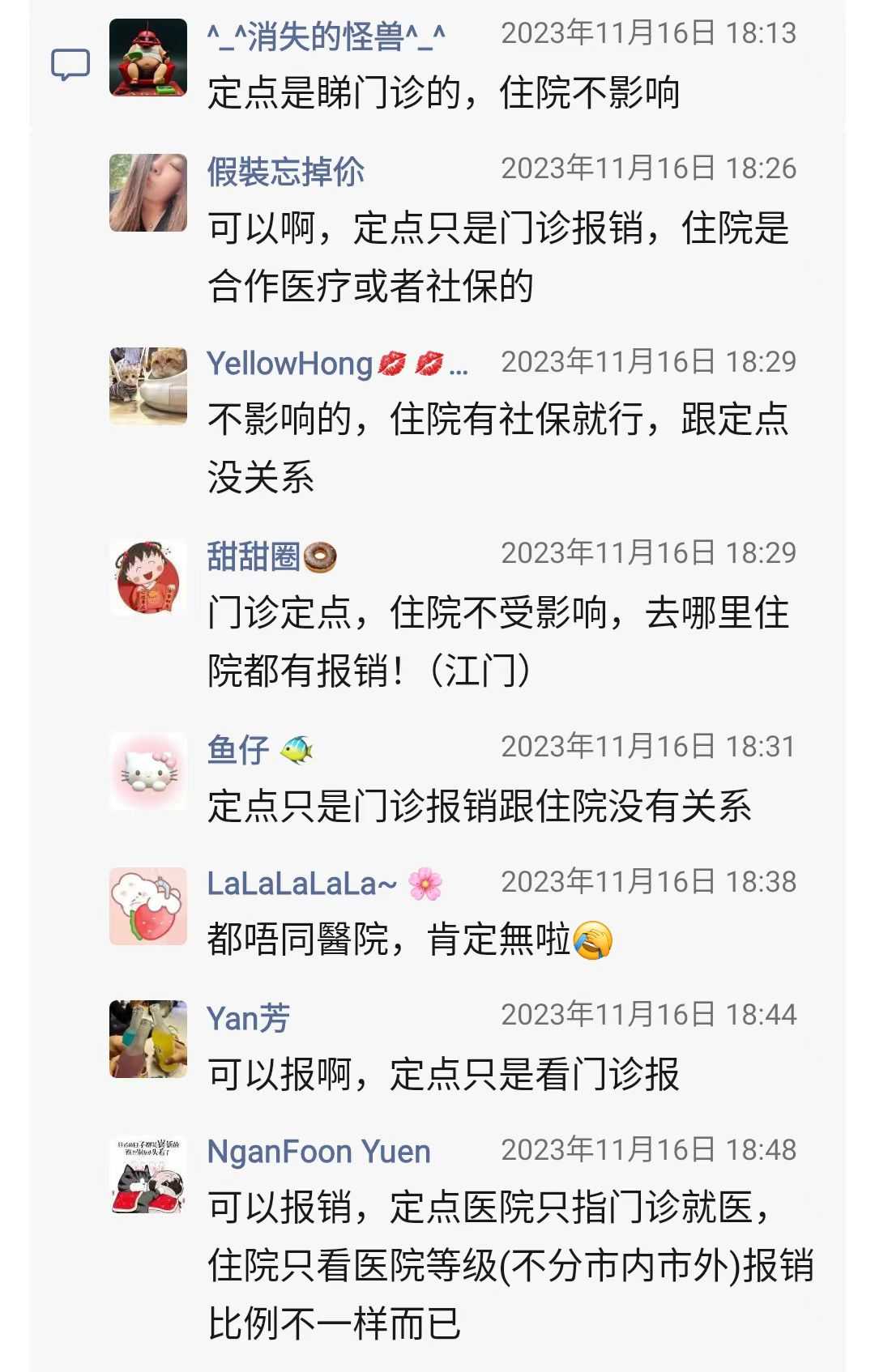Tap 鱼仔's Hello Kitty avatar

point(148,771)
